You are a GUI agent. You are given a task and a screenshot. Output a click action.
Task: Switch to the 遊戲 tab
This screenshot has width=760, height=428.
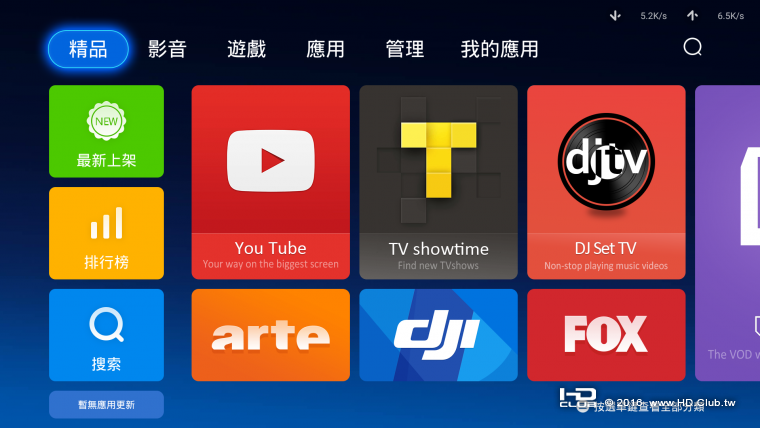246,49
